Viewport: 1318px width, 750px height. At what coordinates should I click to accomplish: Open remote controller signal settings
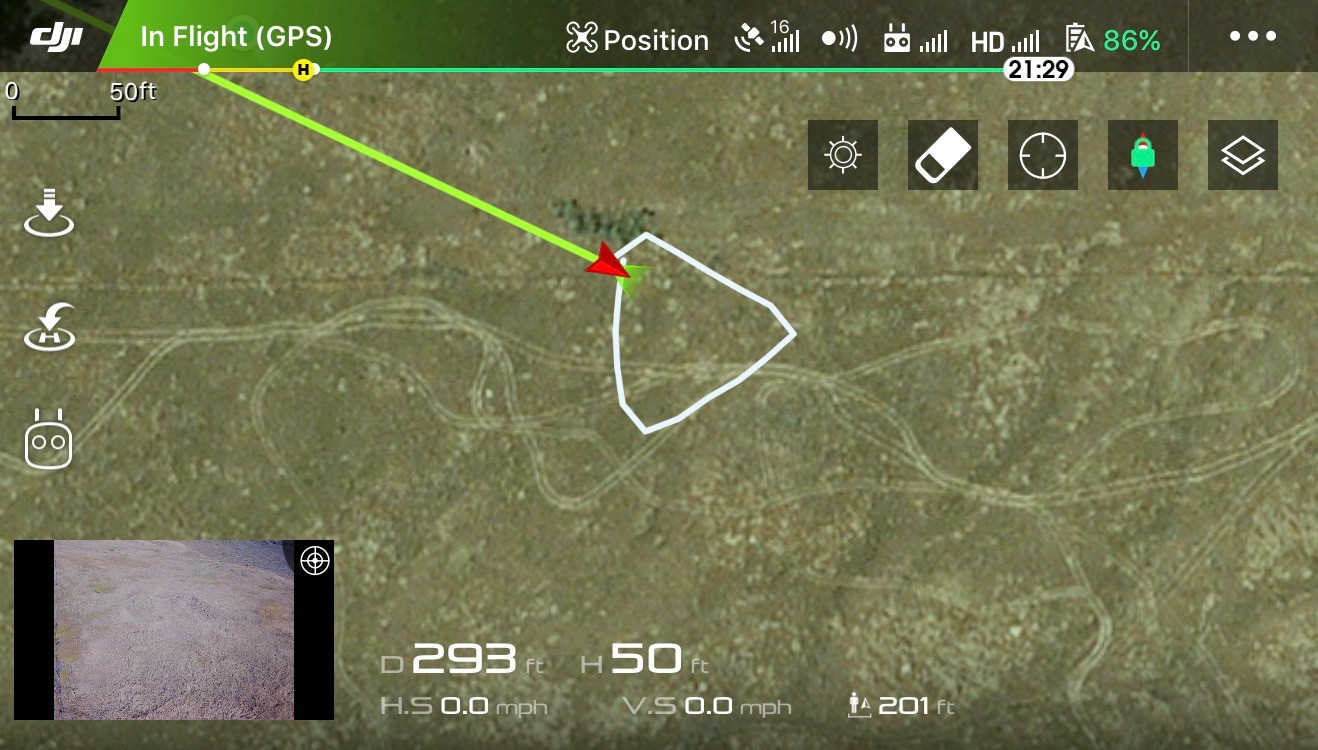tap(915, 41)
